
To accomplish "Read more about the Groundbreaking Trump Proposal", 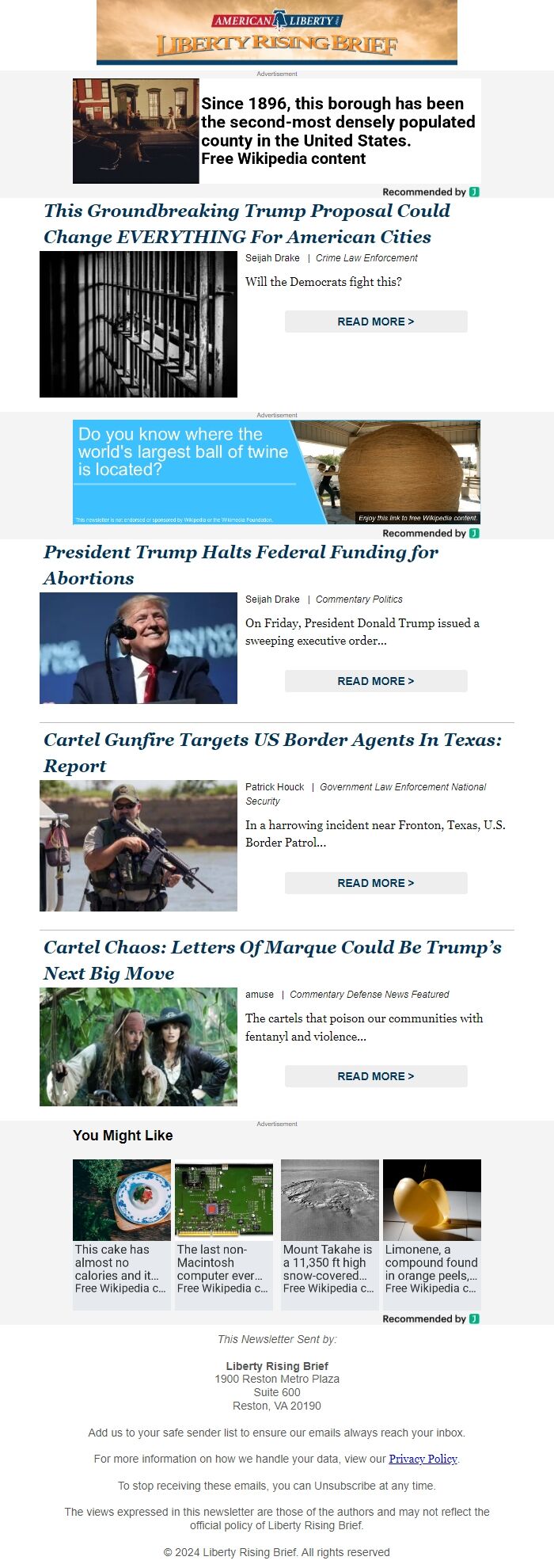I will (x=376, y=322).
